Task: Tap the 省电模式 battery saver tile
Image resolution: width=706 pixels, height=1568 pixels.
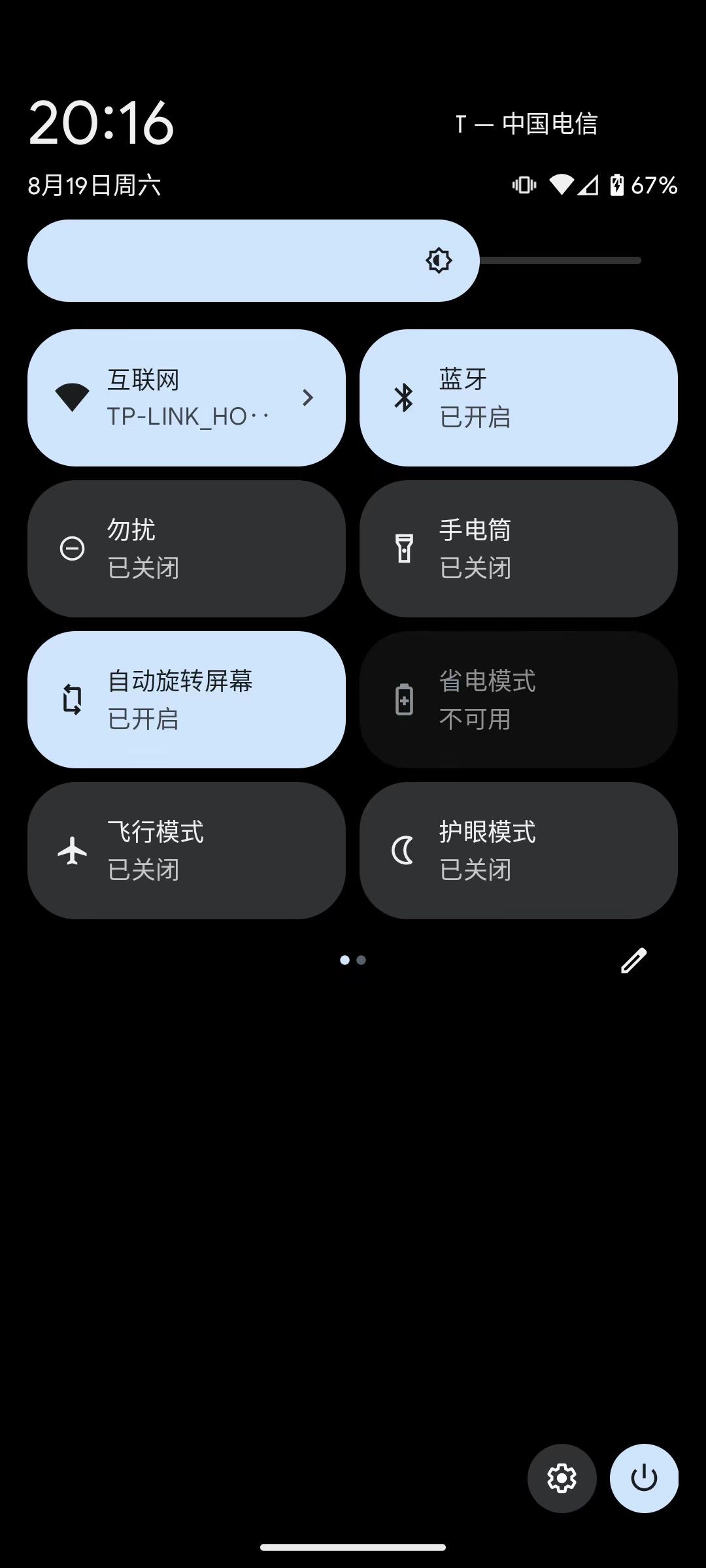Action: pos(518,700)
